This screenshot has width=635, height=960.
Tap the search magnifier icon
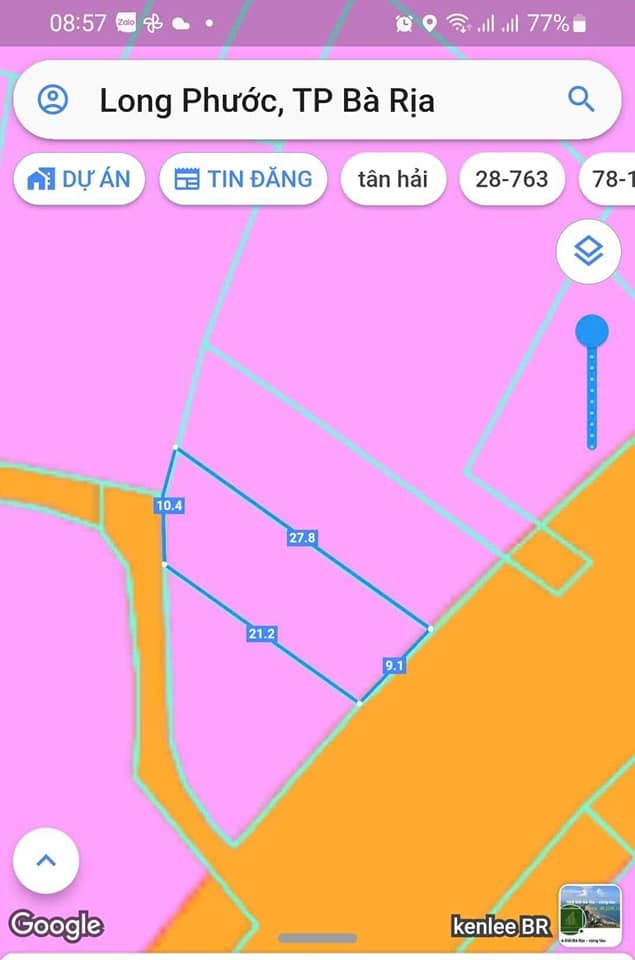pyautogui.click(x=581, y=98)
